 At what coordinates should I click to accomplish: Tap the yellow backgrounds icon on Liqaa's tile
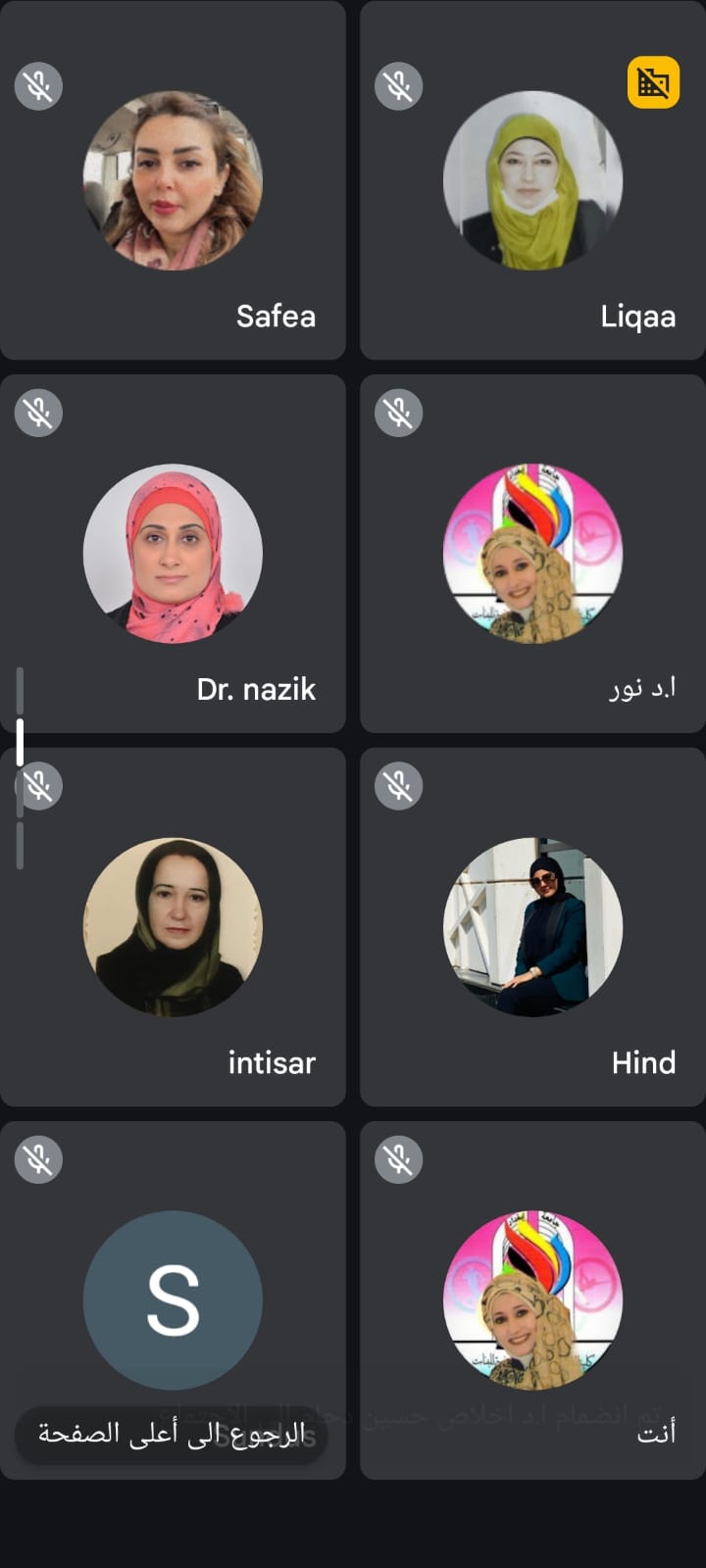(x=653, y=83)
